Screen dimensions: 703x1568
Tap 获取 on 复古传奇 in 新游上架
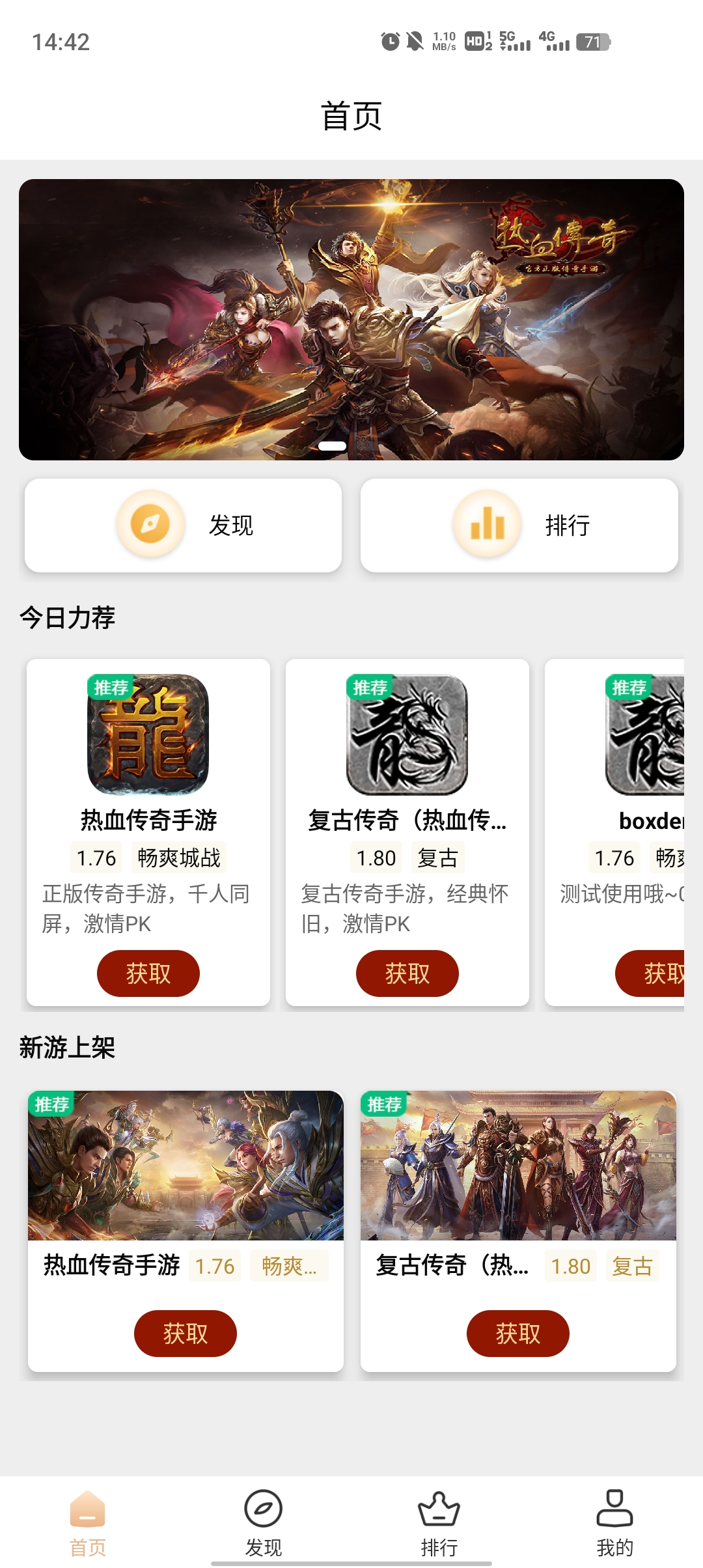pyautogui.click(x=518, y=1333)
